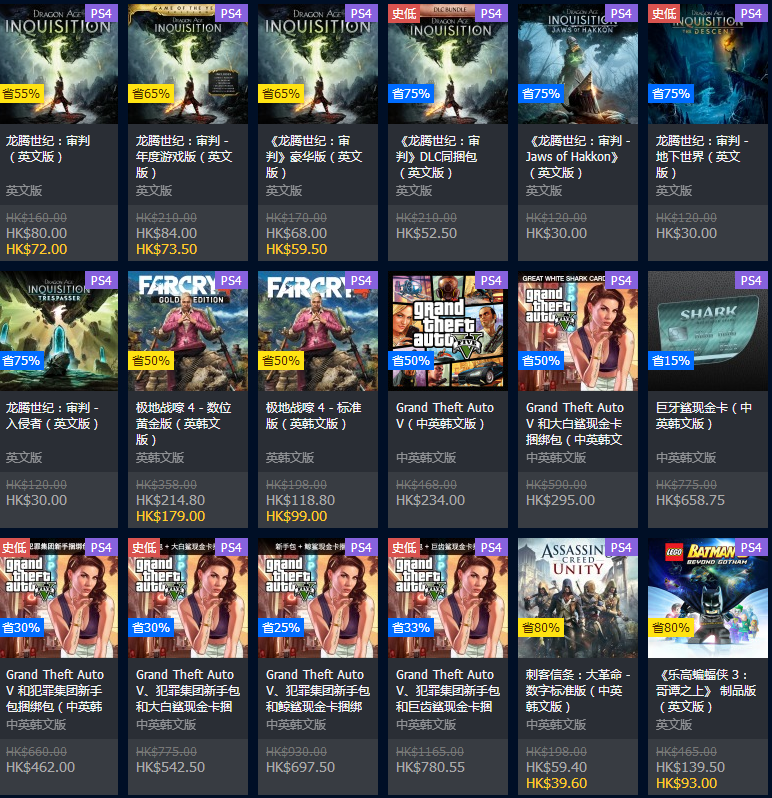The height and width of the screenshot is (798, 772).
Task: Open 《龙腾世纪：审判》豪华版 card
Action: coord(318,64)
